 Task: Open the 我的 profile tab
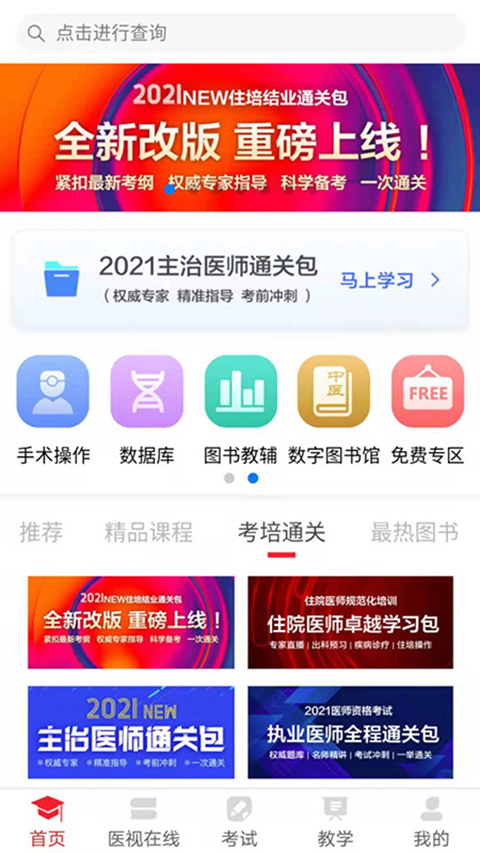431,821
